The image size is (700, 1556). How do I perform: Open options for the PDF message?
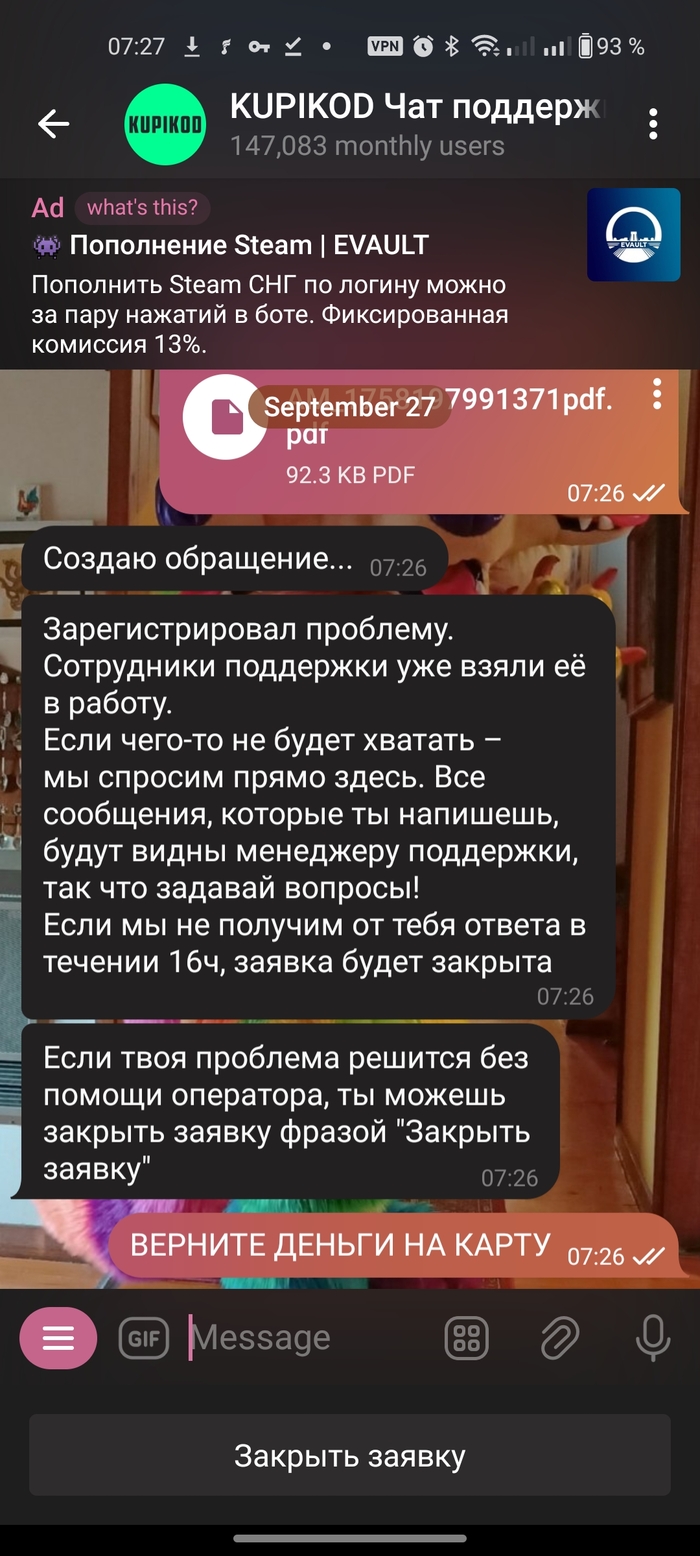657,394
